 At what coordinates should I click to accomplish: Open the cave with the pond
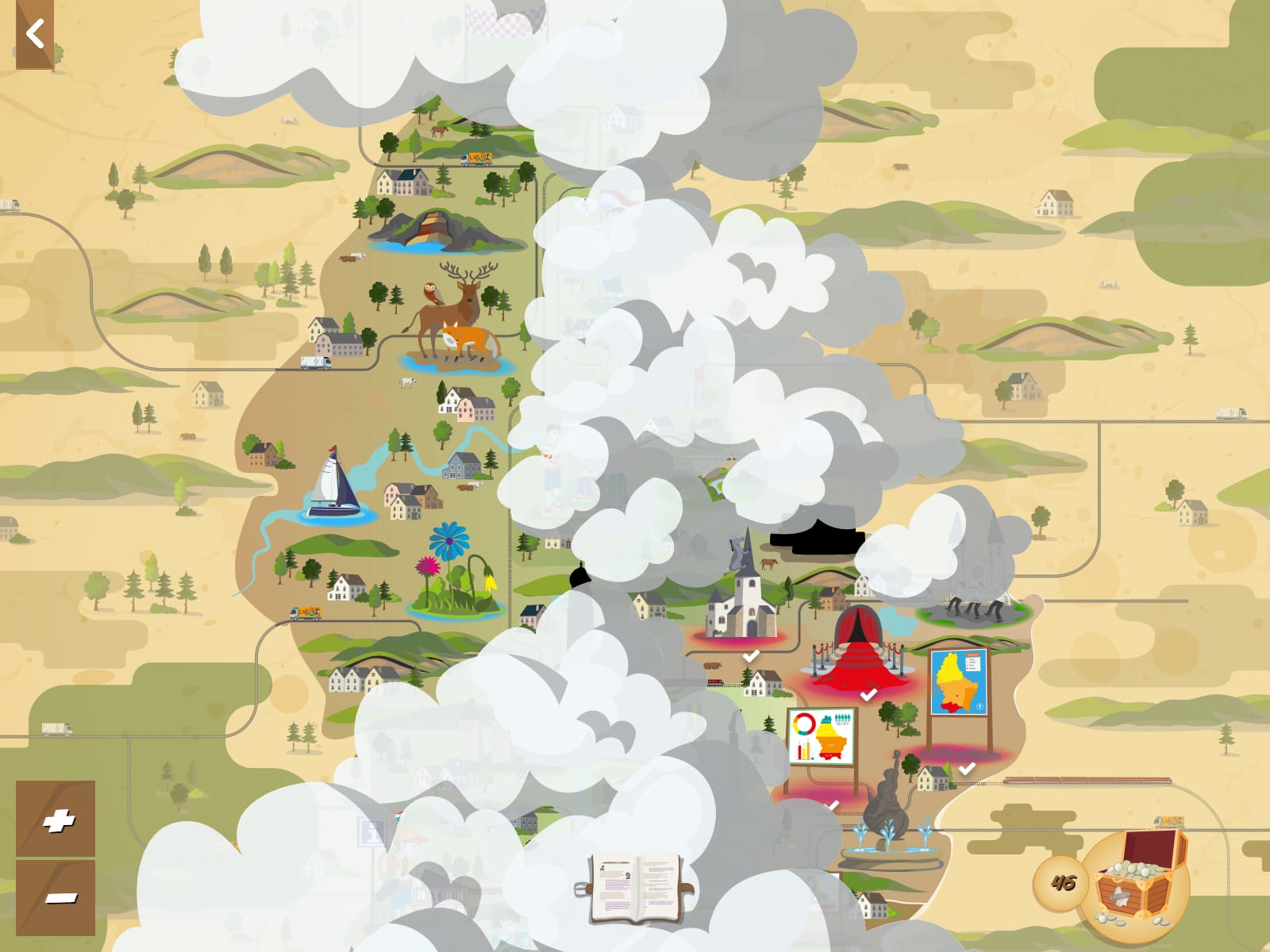click(434, 230)
